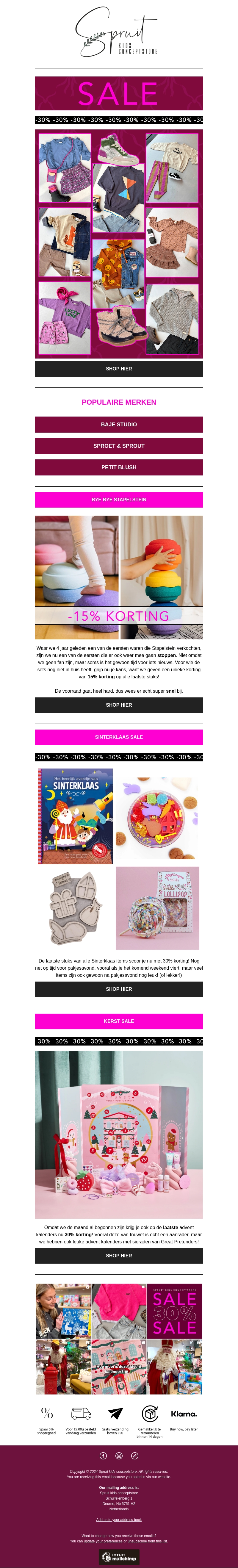Open the Facebook icon in the footer
238x1568 pixels.
[x=103, y=1456]
